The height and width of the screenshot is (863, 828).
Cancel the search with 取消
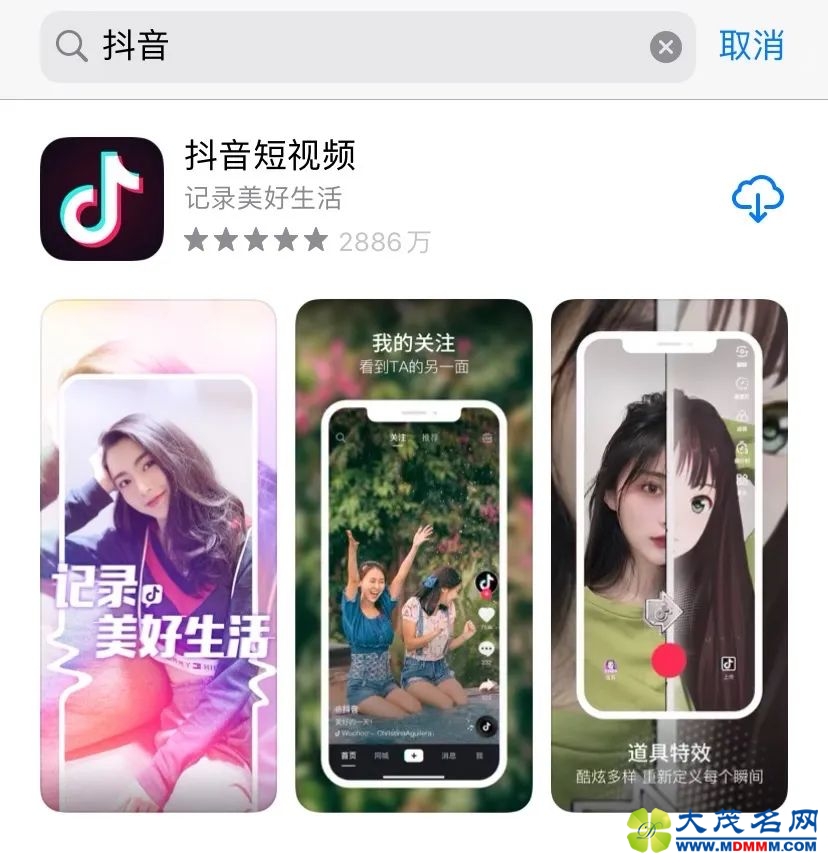tap(751, 46)
